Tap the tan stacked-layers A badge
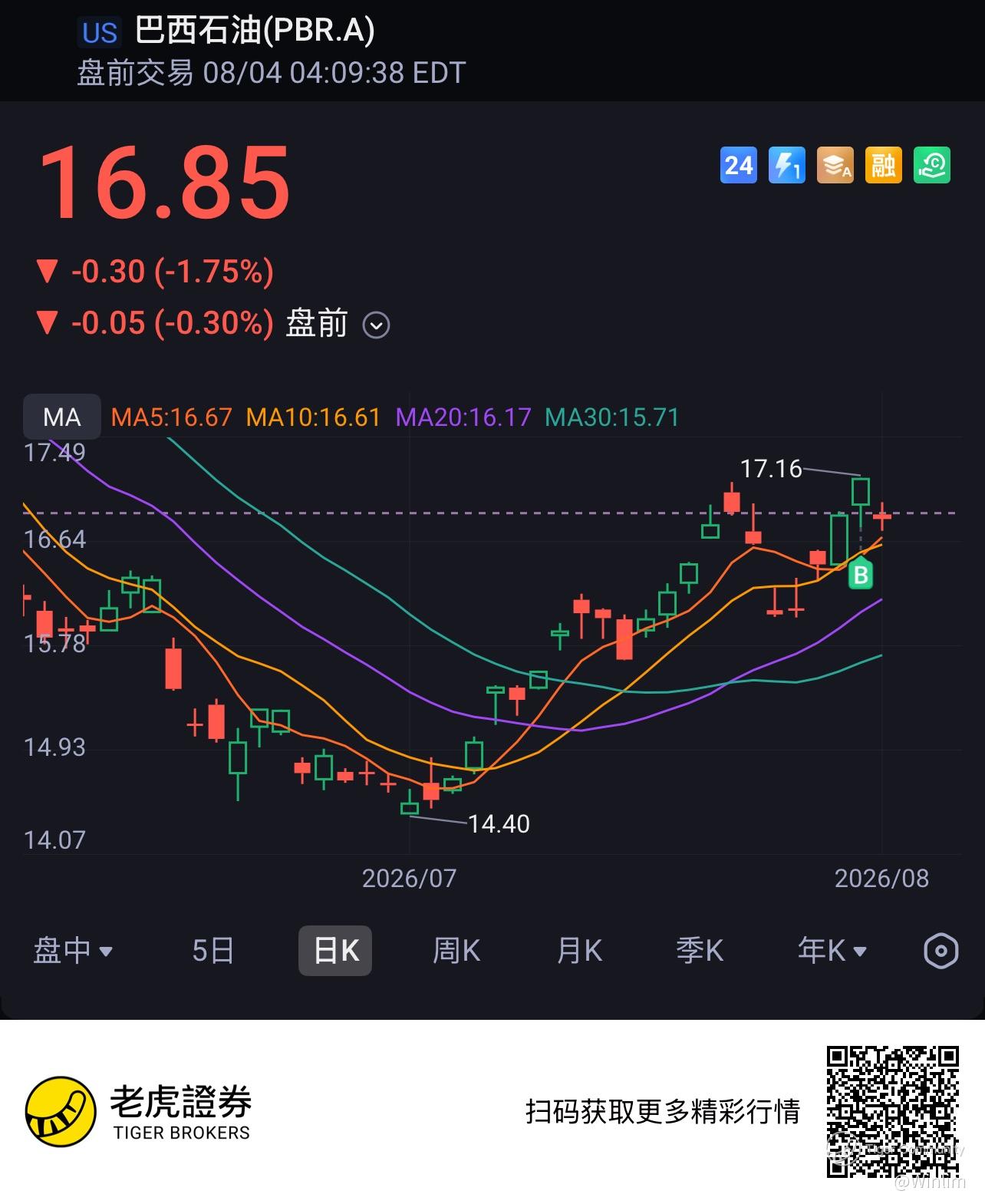 coord(835,165)
